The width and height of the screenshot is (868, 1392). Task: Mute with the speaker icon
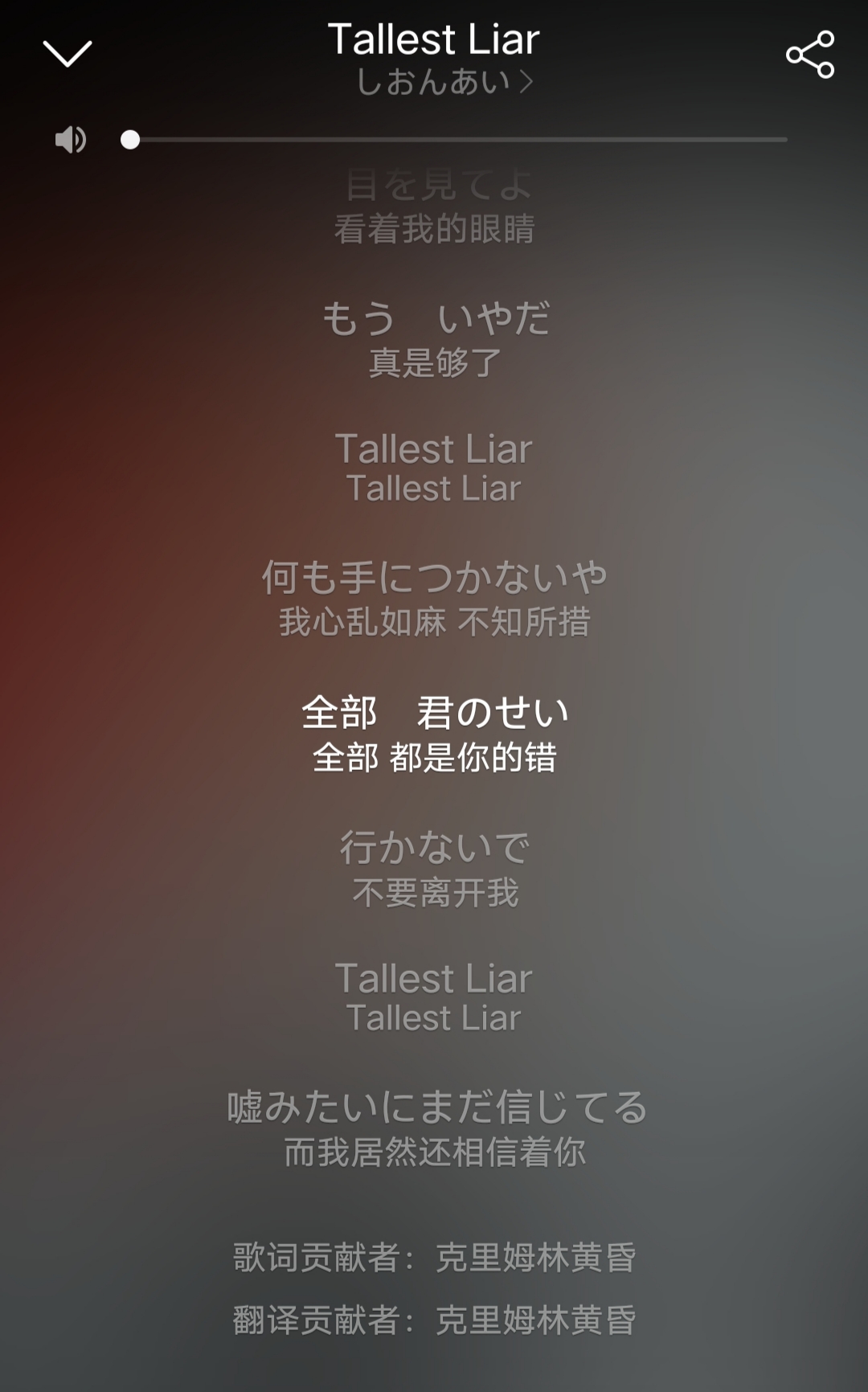click(x=71, y=140)
